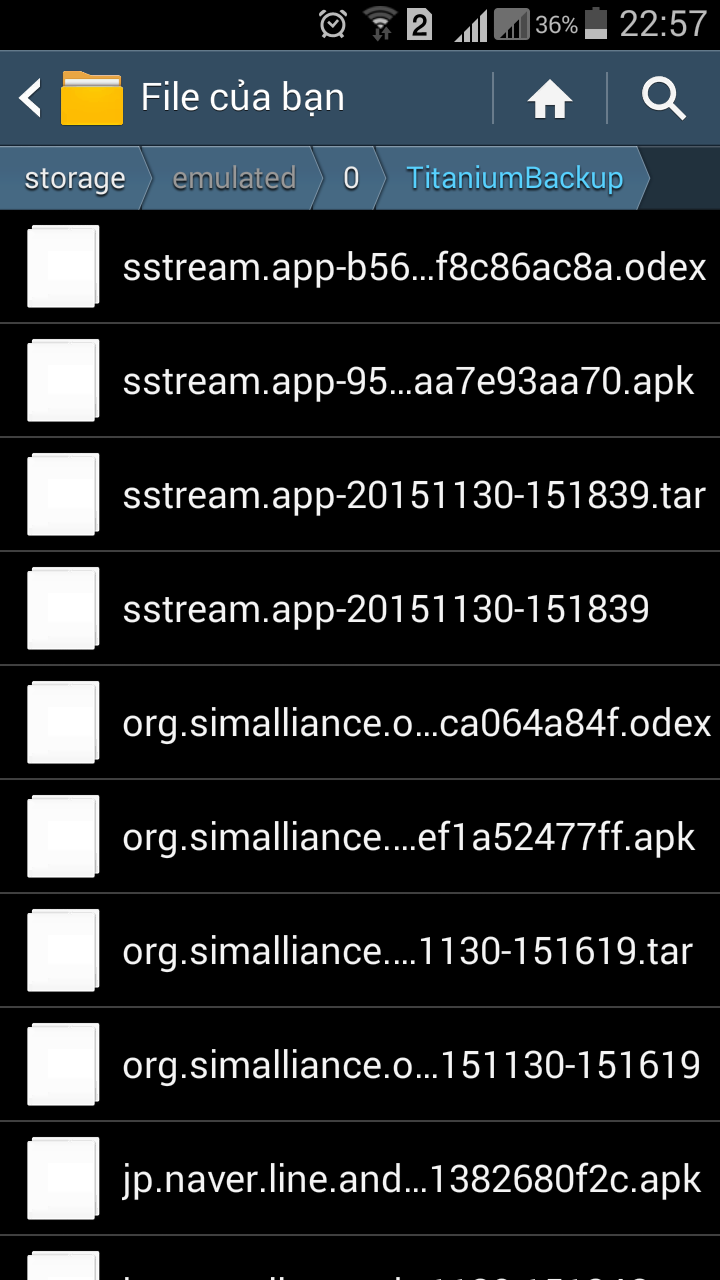This screenshot has height=1280, width=720.
Task: Open the file search magnifier
Action: [x=663, y=98]
